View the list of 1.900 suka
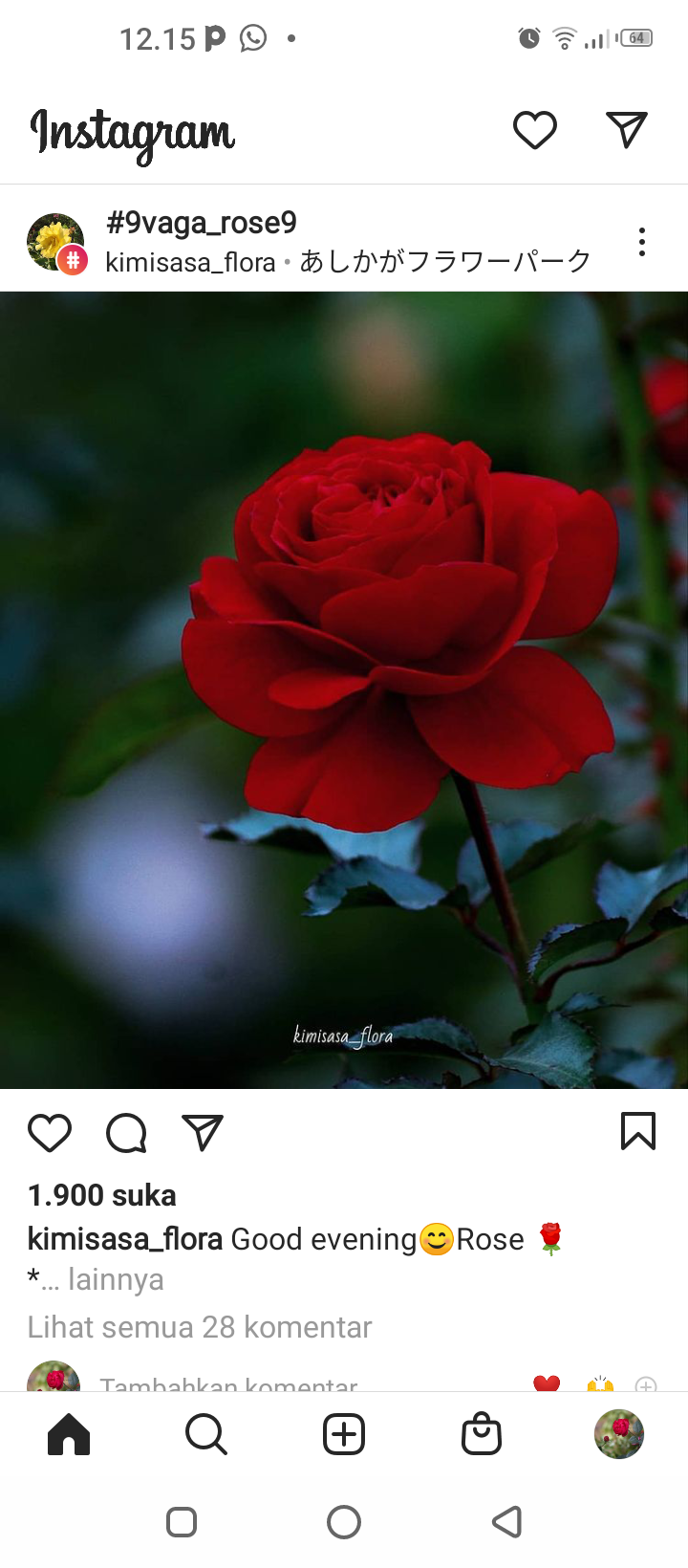Image resolution: width=688 pixels, height=1568 pixels. (x=102, y=1195)
